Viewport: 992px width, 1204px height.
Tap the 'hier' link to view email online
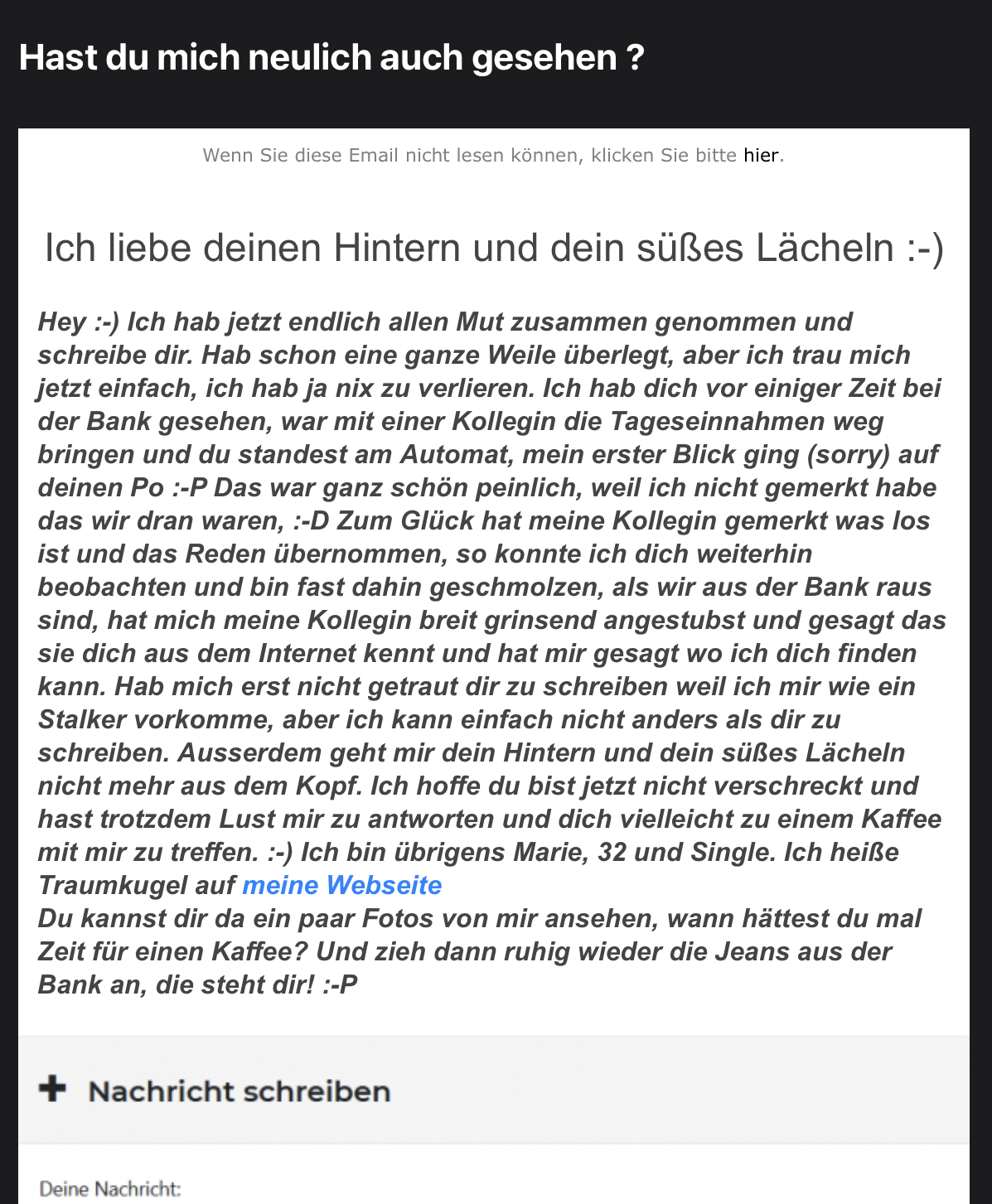coord(760,155)
